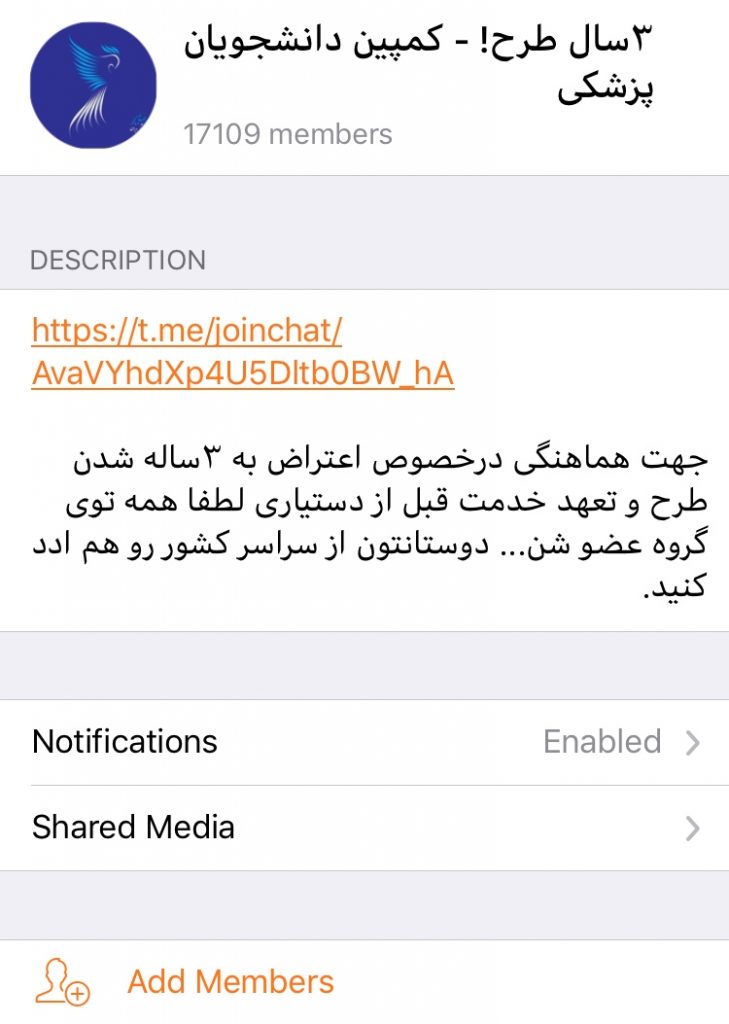View the group's profile photo

point(94,85)
